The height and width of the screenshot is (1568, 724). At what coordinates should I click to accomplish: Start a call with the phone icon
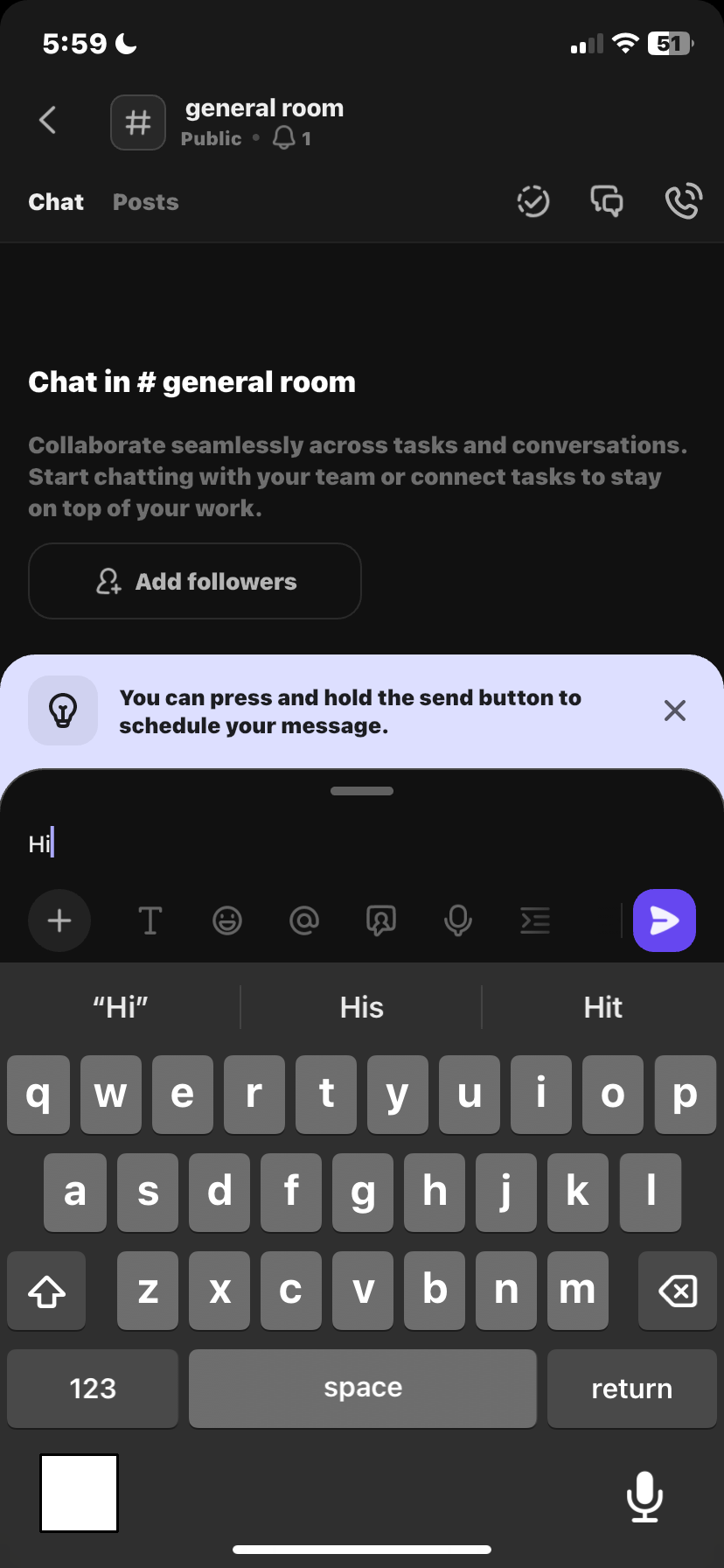684,201
